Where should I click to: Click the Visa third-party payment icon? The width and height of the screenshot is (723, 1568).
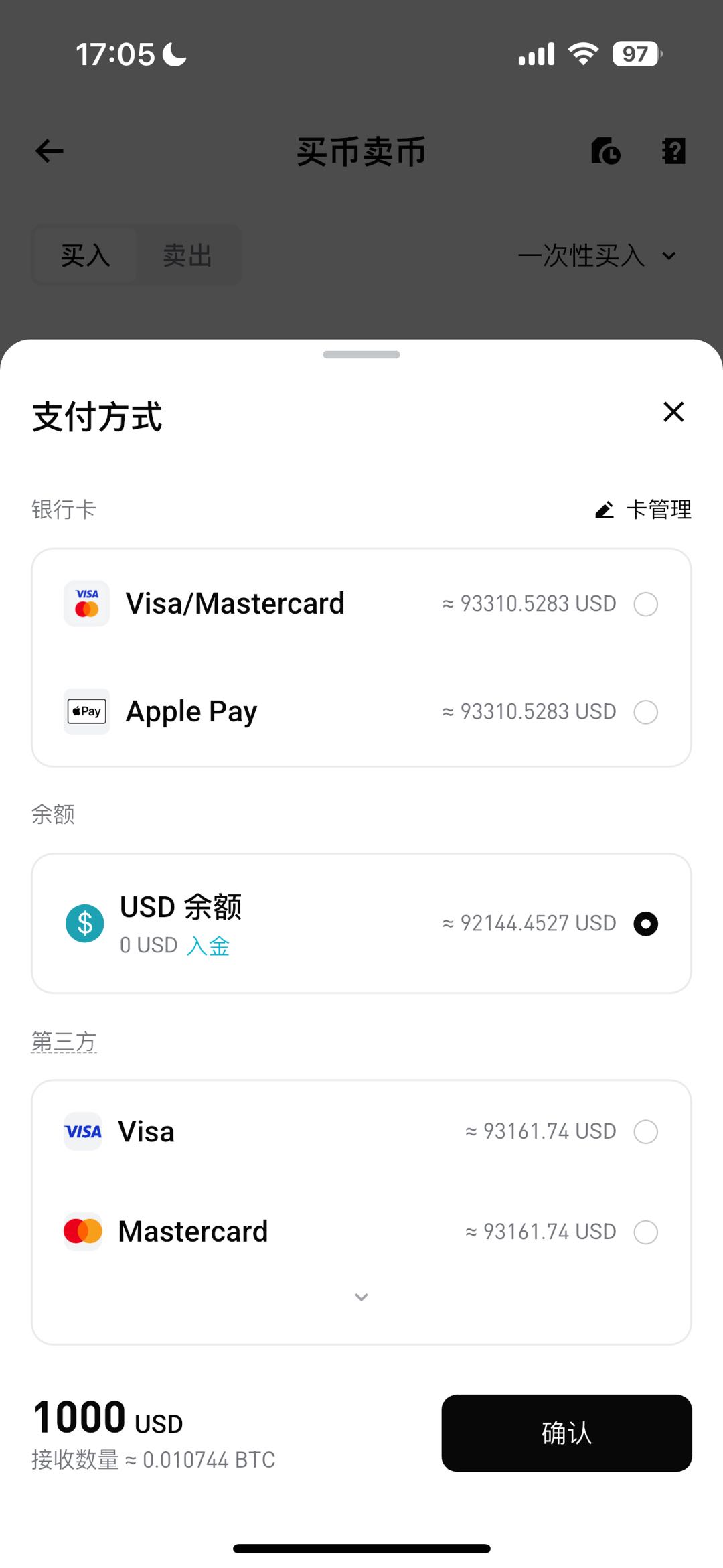click(82, 1131)
